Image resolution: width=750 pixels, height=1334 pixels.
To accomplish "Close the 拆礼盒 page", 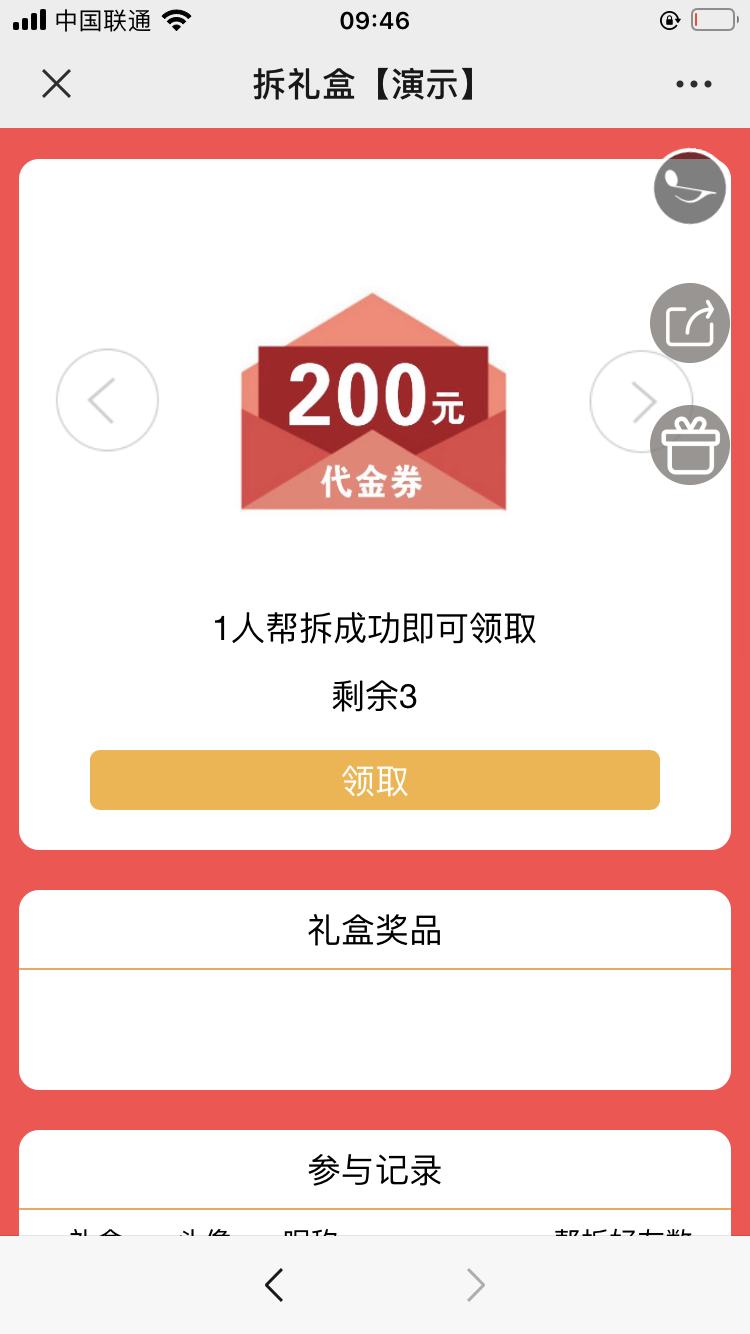I will coord(56,84).
